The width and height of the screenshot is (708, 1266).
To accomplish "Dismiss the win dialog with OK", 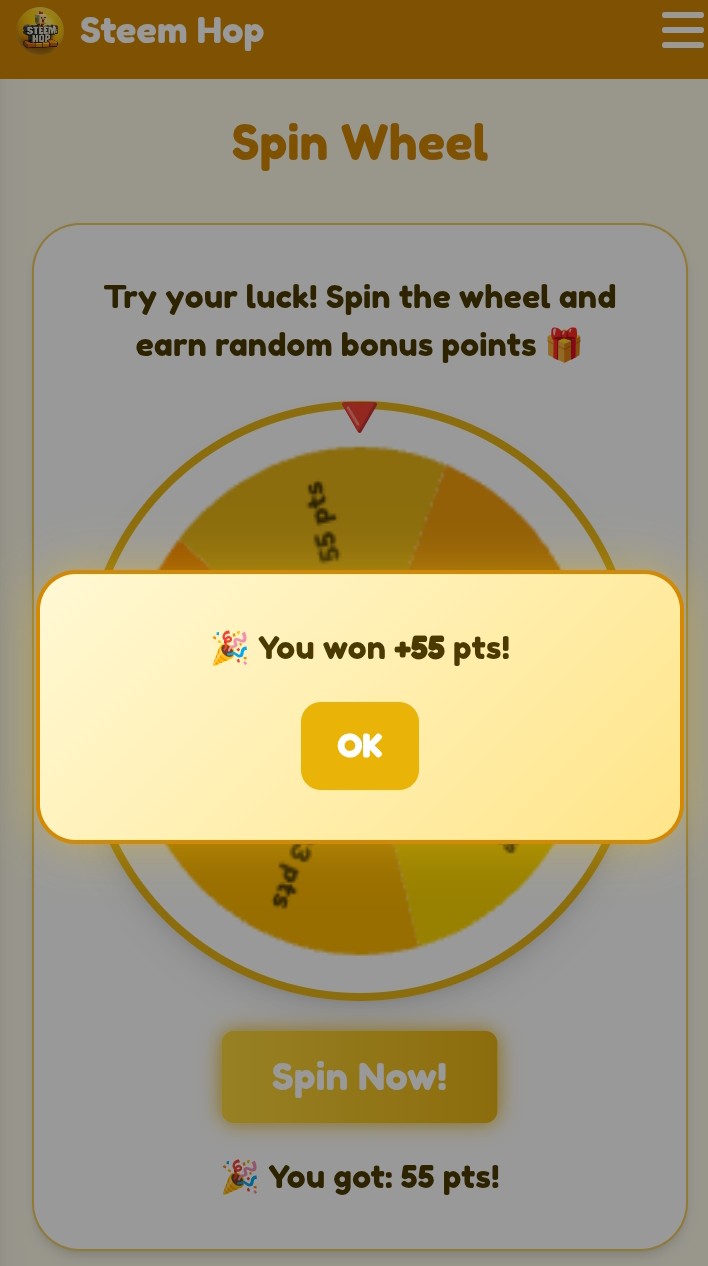I will click(359, 746).
